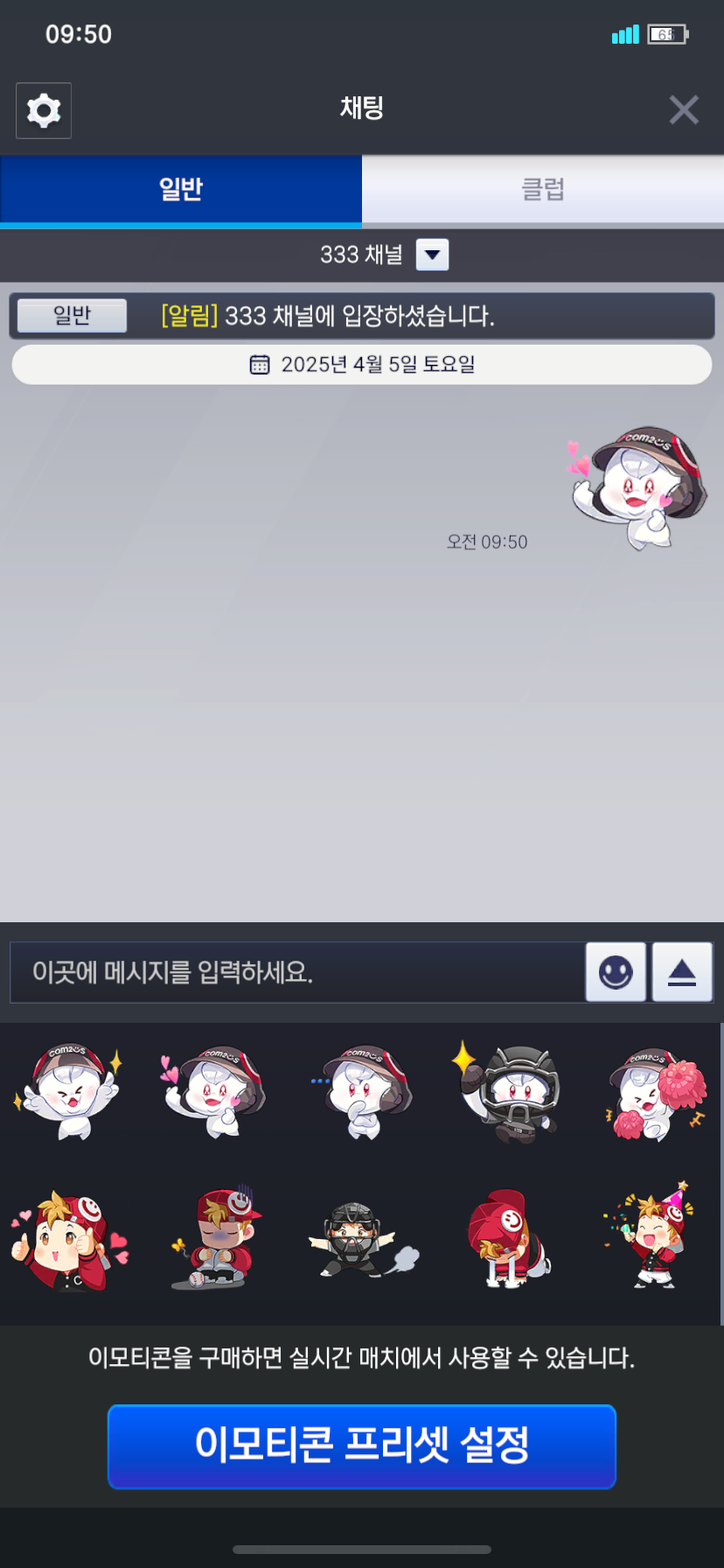Screen dimensions: 724x1568
Task: Send the thumbs-up blond player emoticon
Action: [68, 1240]
